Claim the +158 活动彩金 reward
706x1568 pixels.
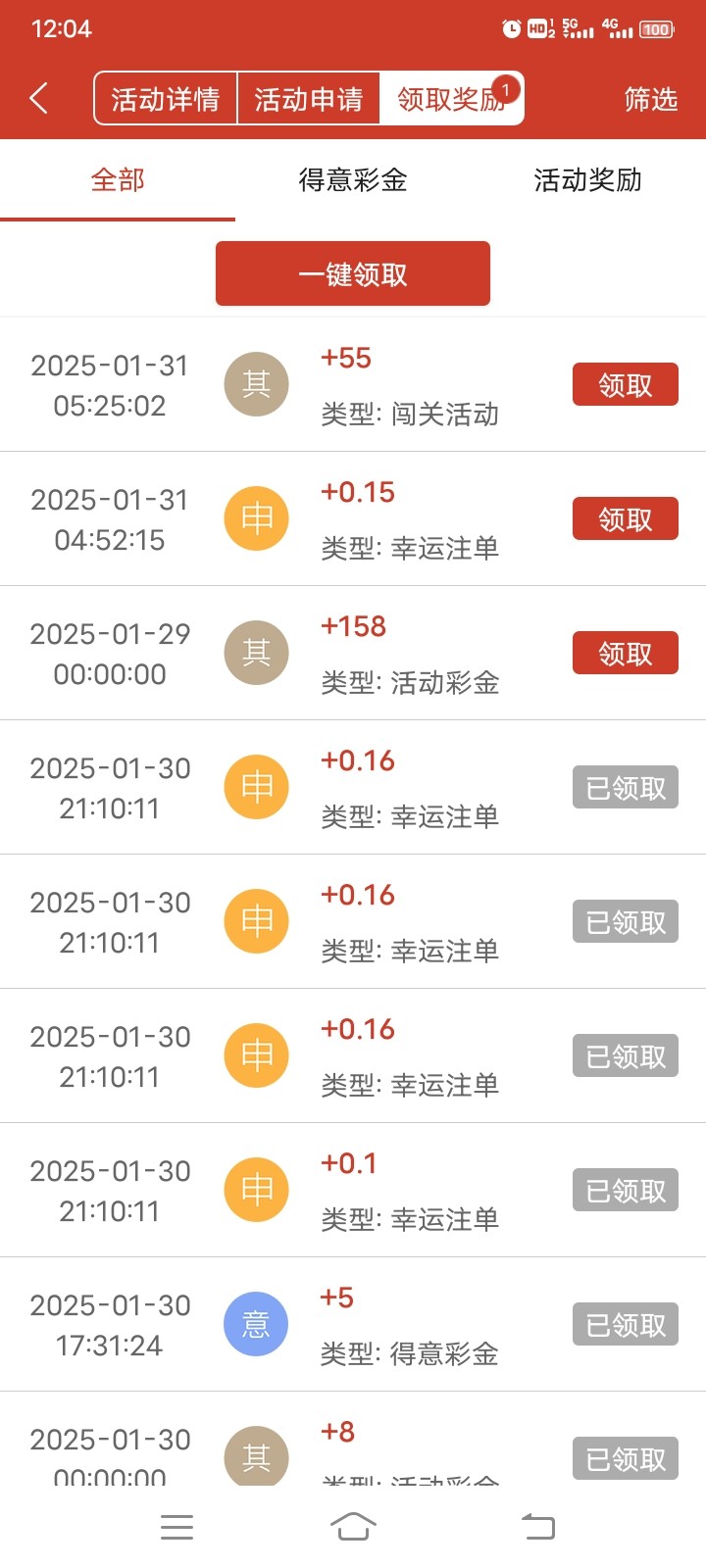click(626, 654)
